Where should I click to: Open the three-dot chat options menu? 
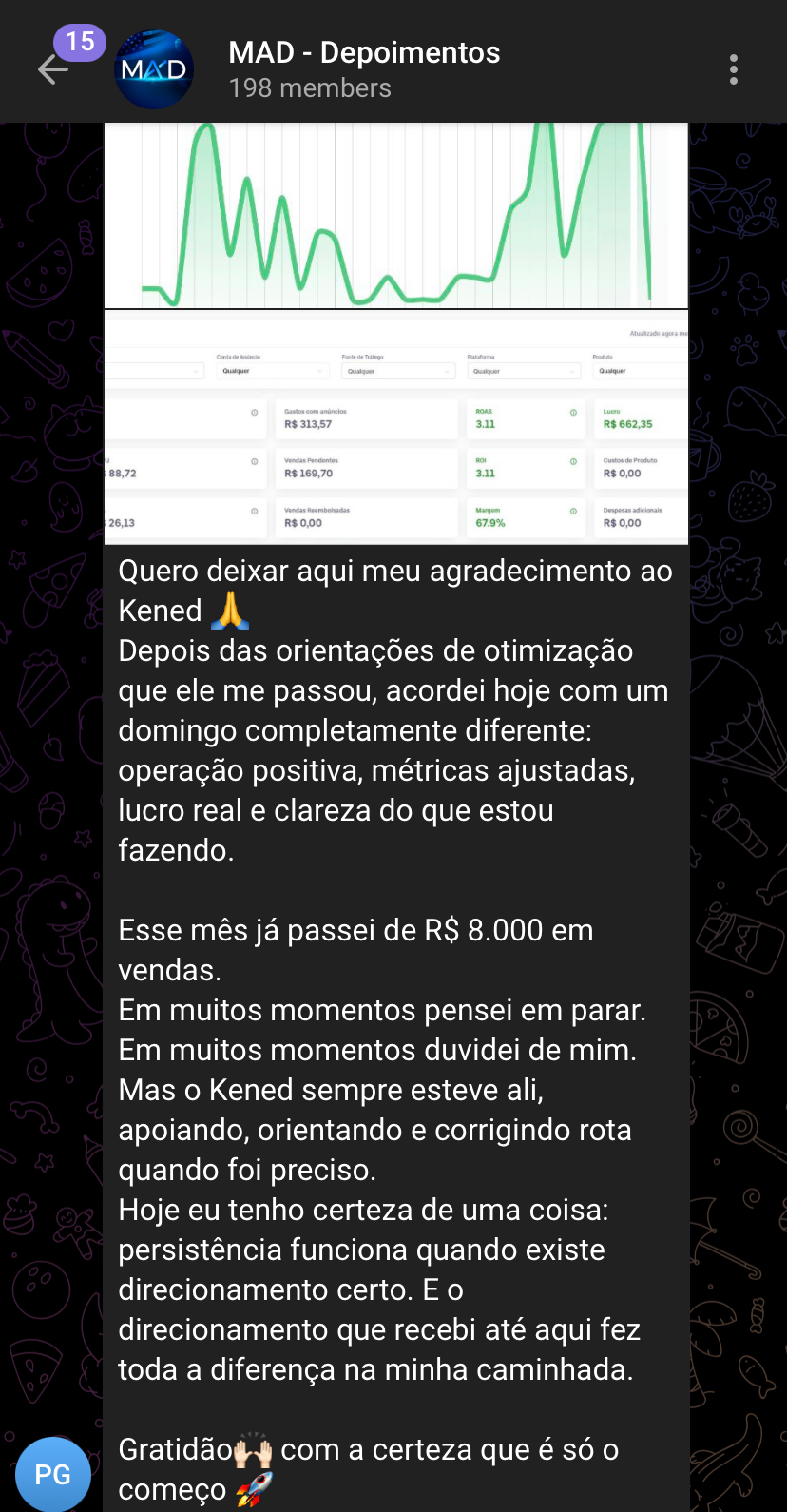[x=733, y=68]
